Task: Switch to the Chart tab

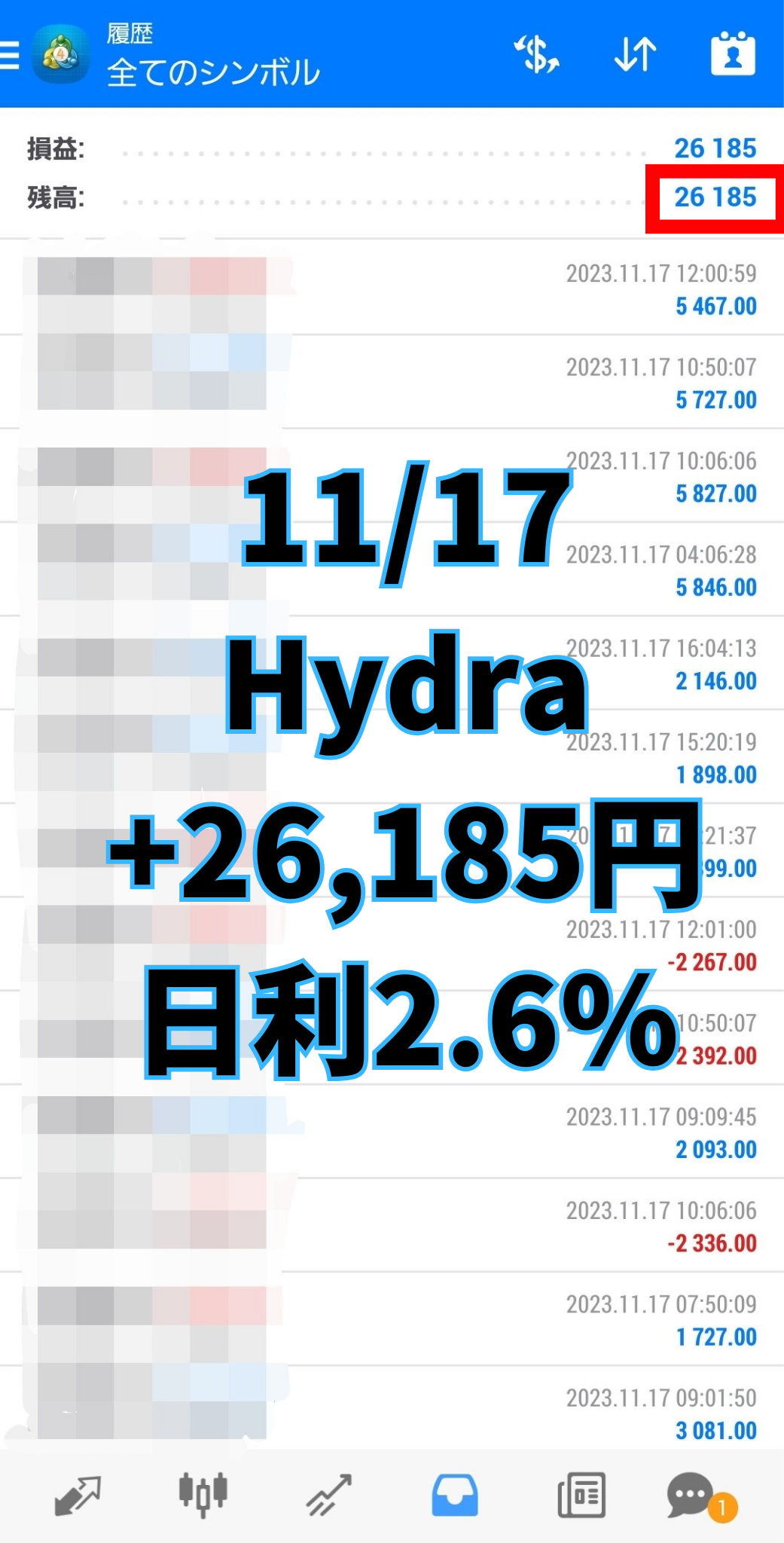Action: pyautogui.click(x=203, y=1495)
